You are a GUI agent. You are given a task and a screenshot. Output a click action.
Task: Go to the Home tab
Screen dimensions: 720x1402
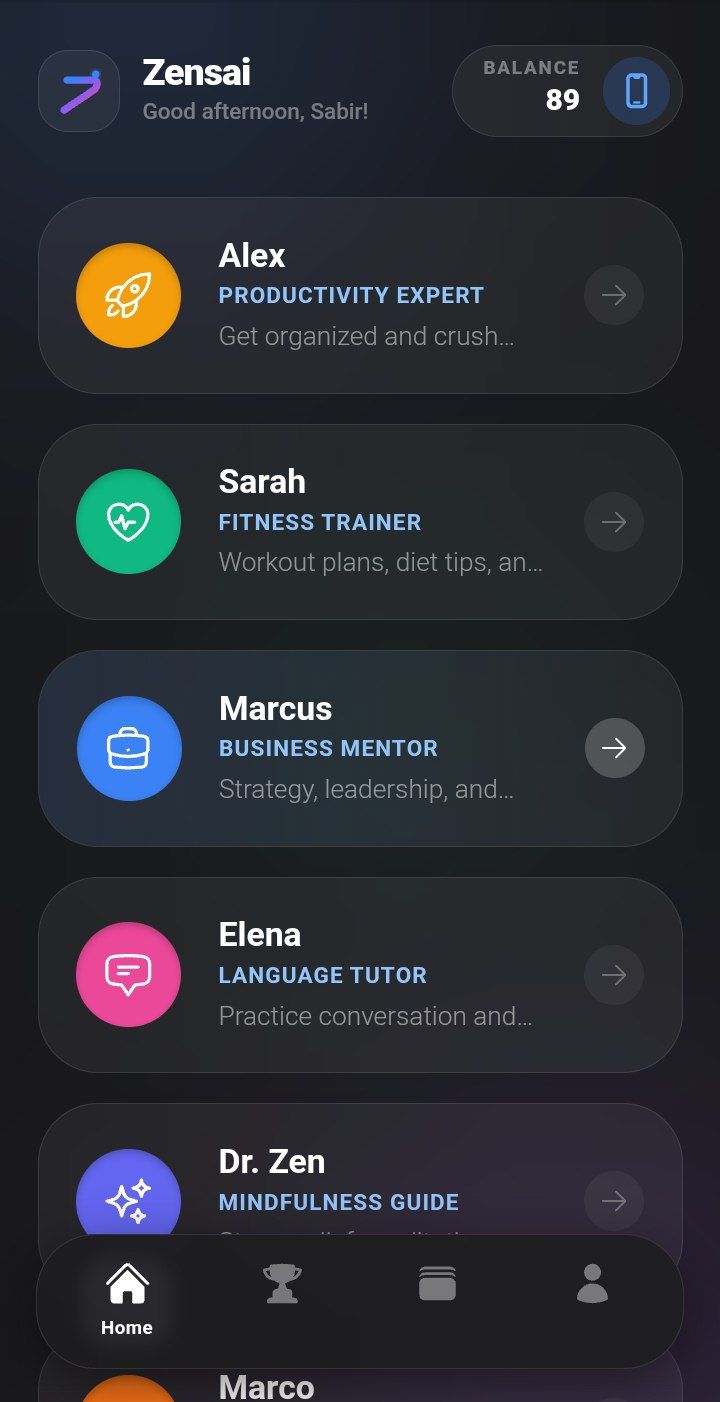[127, 1298]
